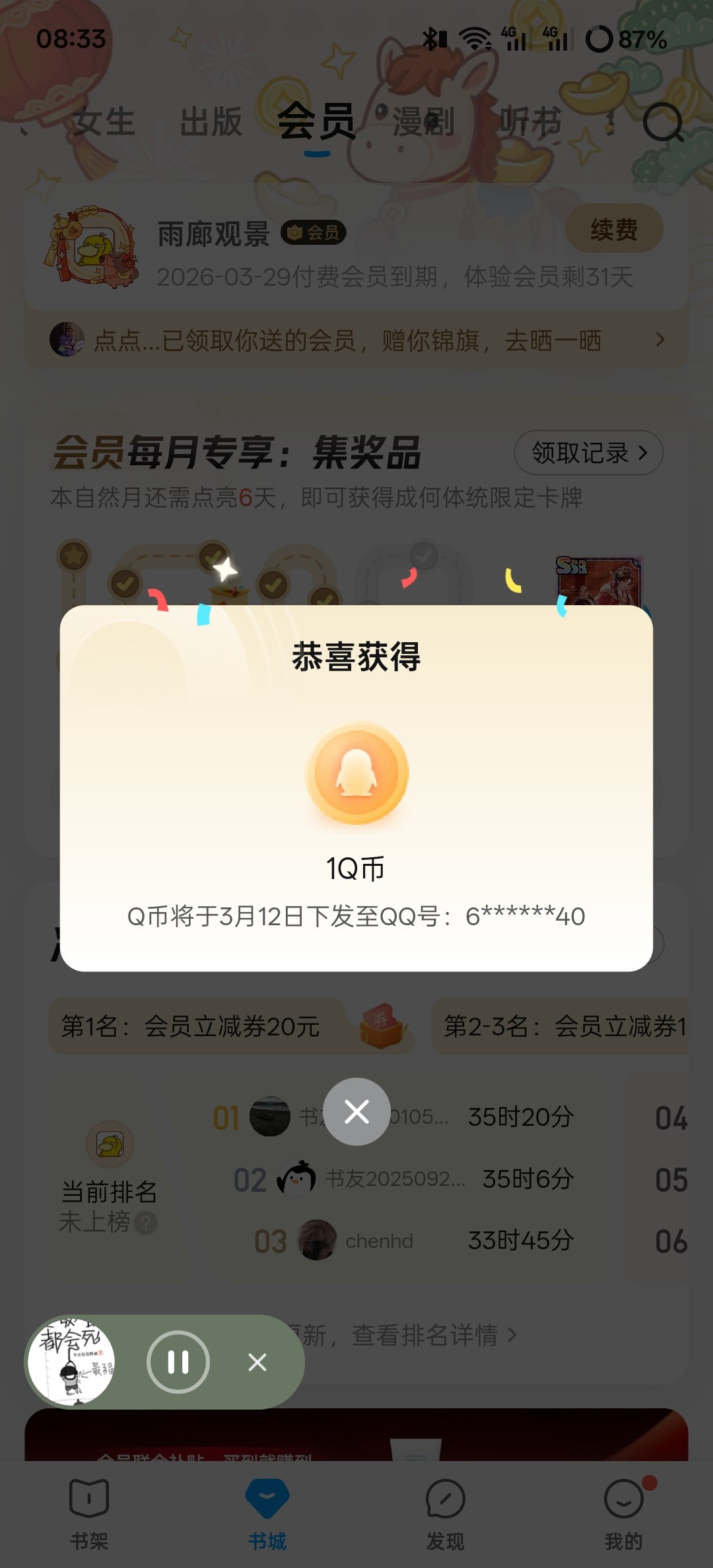This screenshot has width=713, height=1568.
Task: Pause the floating audio player
Action: point(178,1361)
